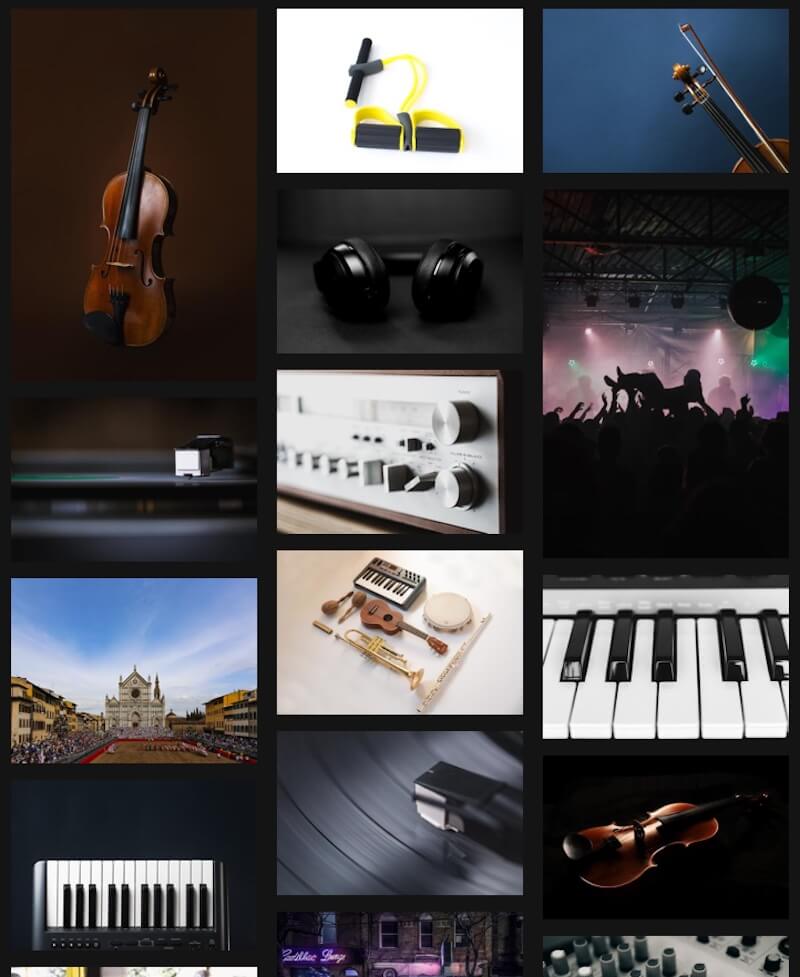Open the flat lay of assorted instruments
This screenshot has width=800, height=977.
(400, 632)
